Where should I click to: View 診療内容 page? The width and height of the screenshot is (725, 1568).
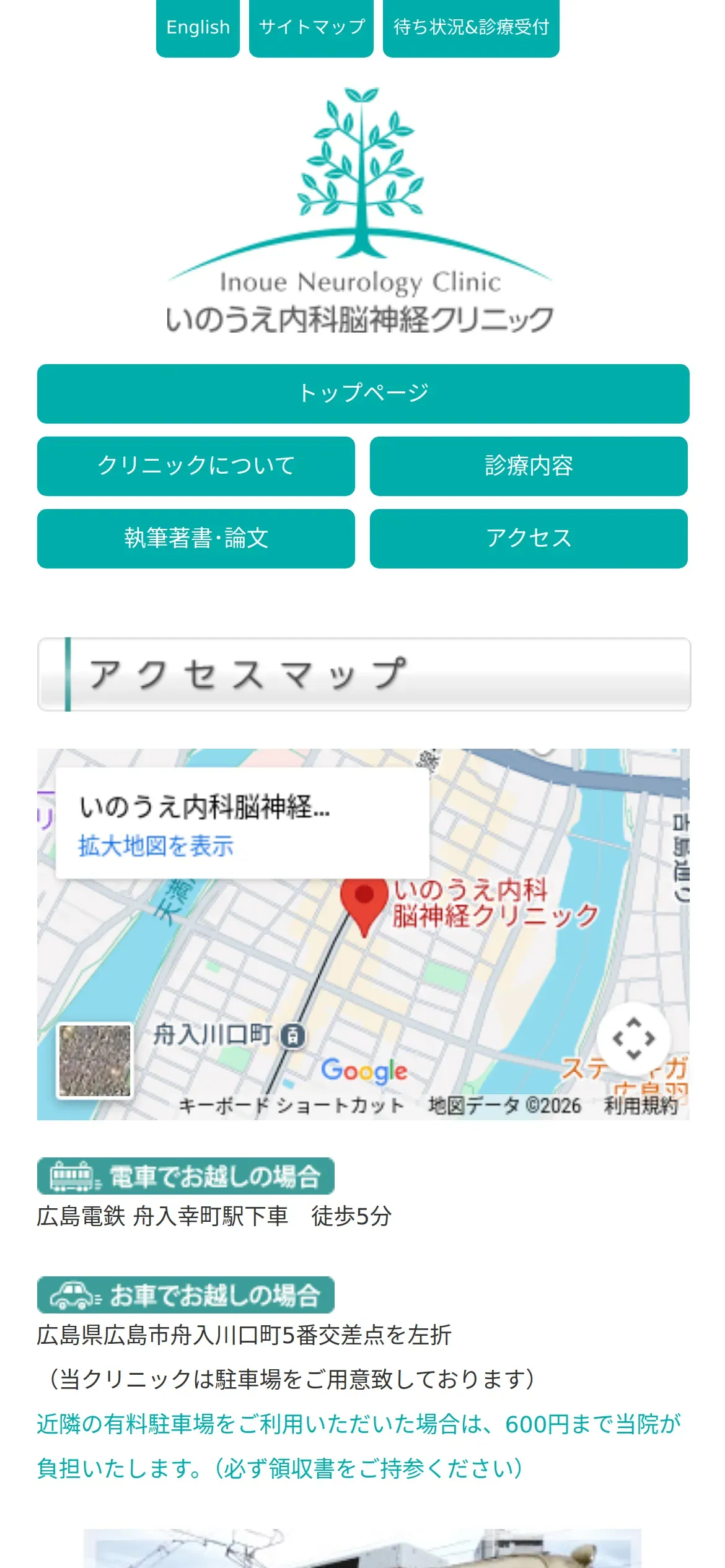coord(529,466)
